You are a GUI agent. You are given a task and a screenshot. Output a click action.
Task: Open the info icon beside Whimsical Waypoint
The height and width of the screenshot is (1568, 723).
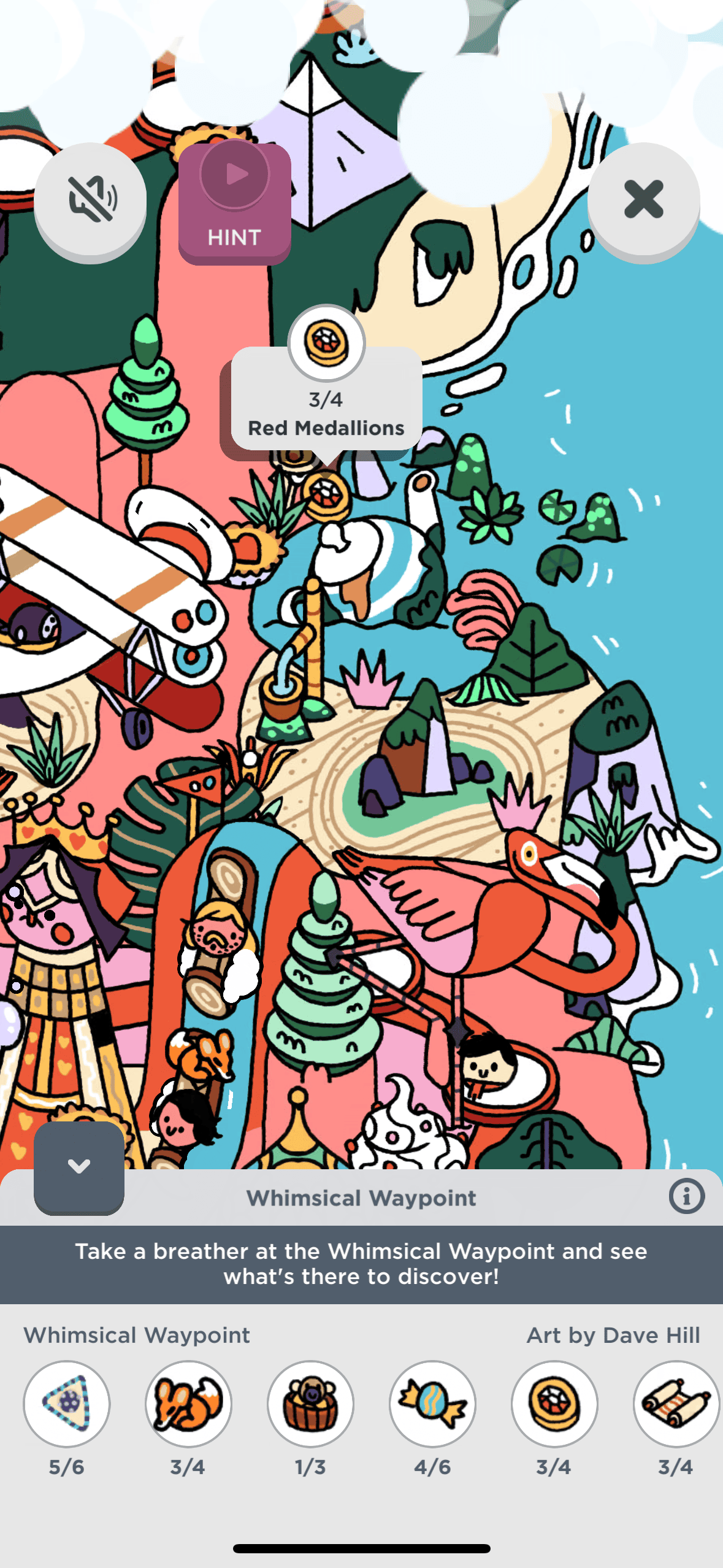(x=686, y=1196)
